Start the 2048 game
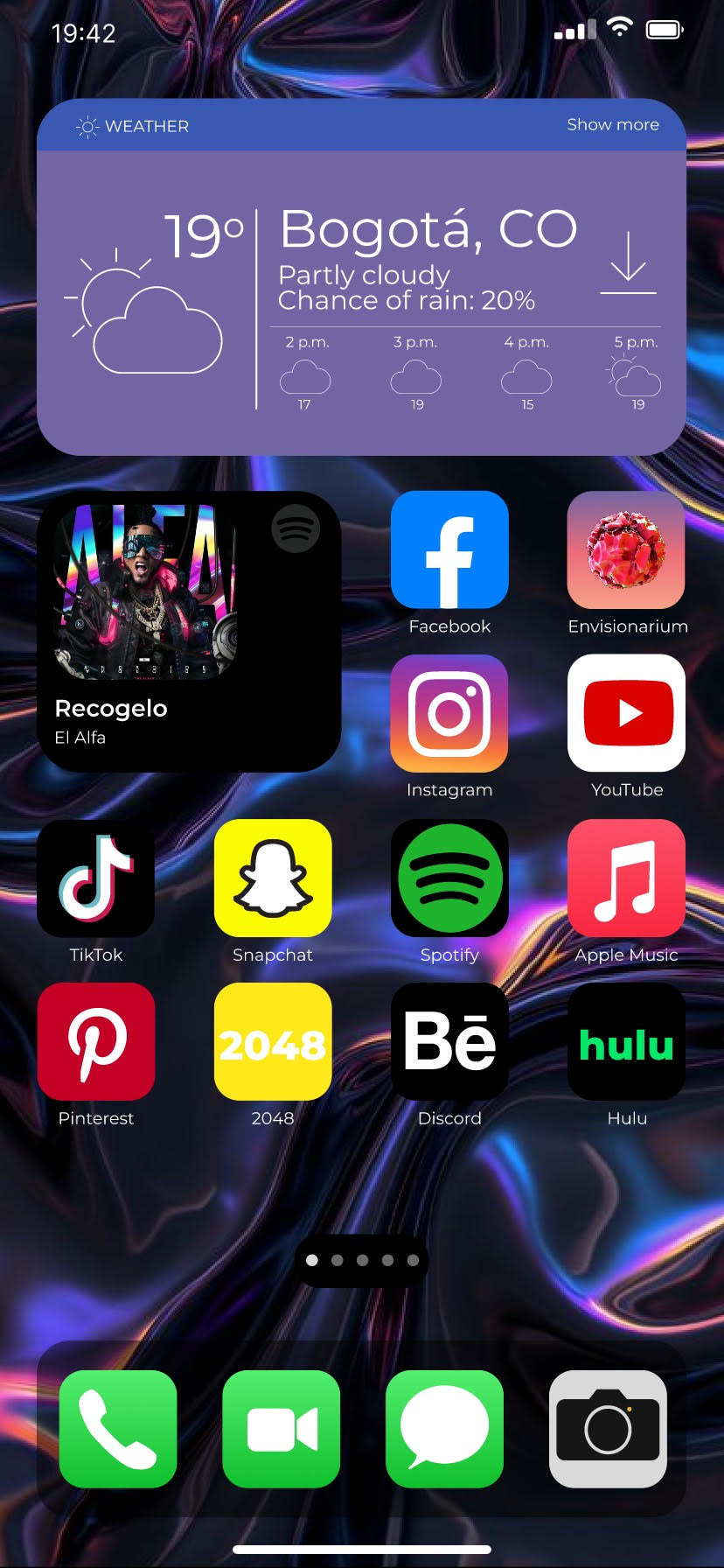The width and height of the screenshot is (724, 1568). (x=273, y=1041)
